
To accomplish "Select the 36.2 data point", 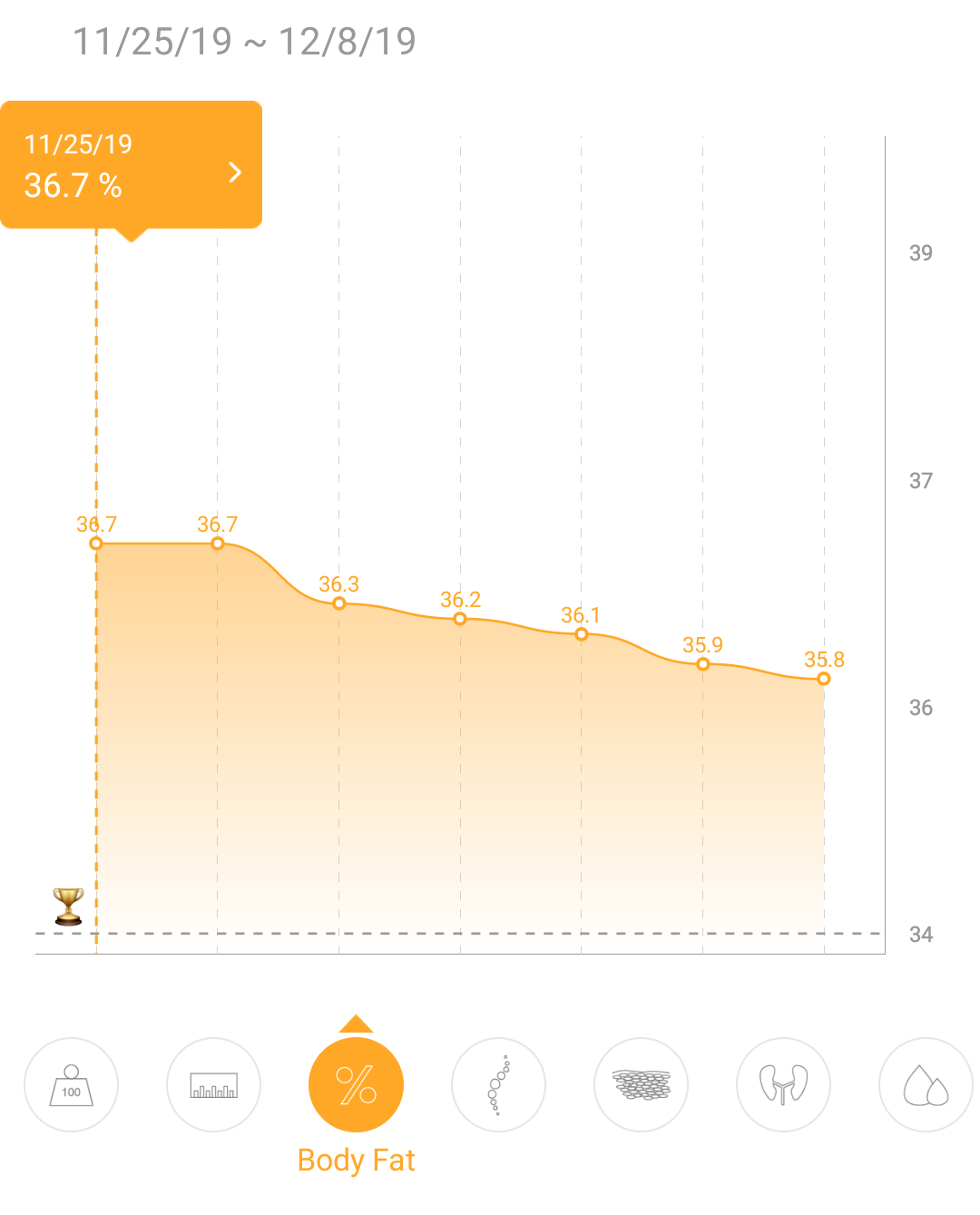I will point(460,619).
